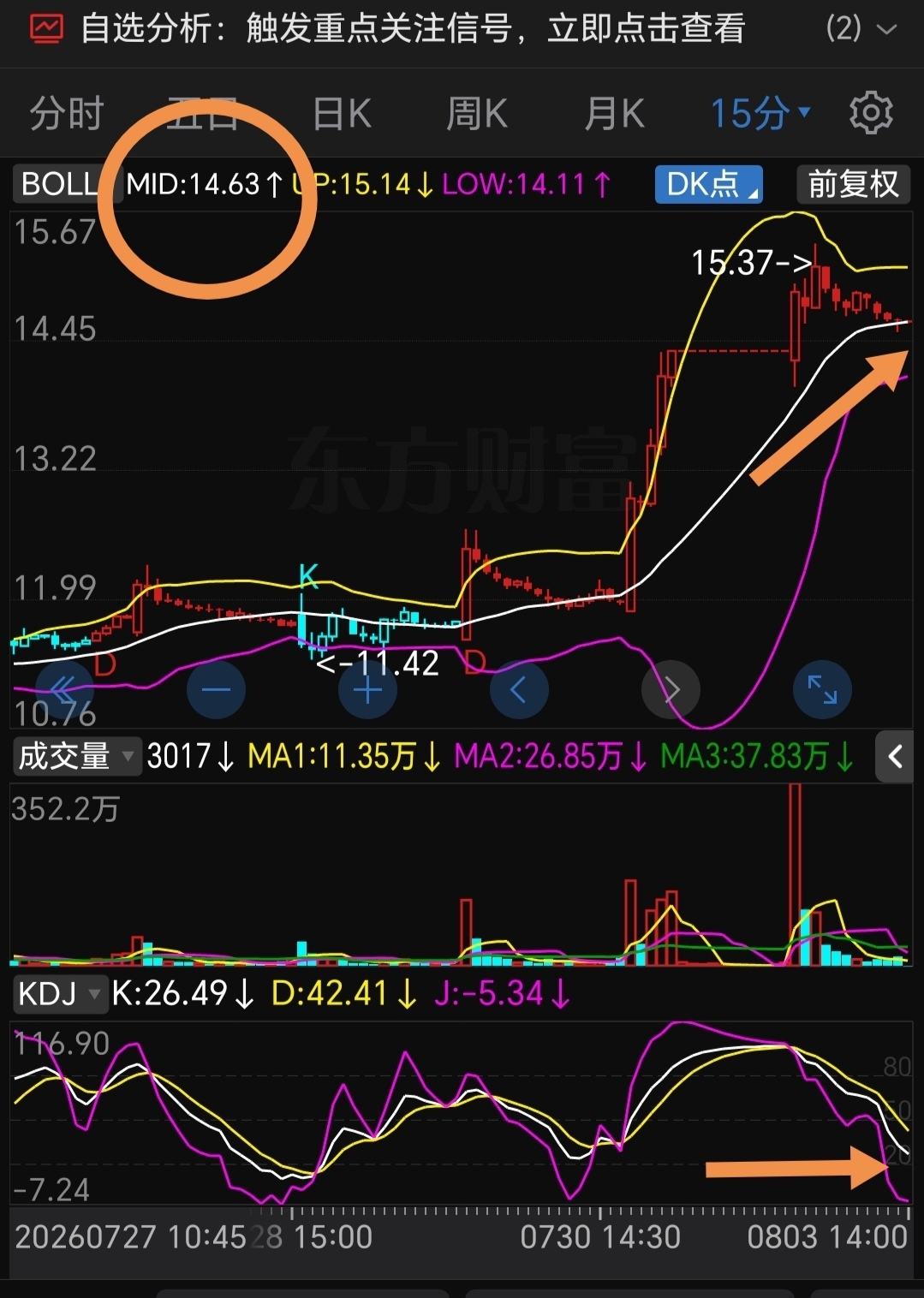The image size is (924, 1298).
Task: Zoom in chart with plus button
Action: [368, 689]
